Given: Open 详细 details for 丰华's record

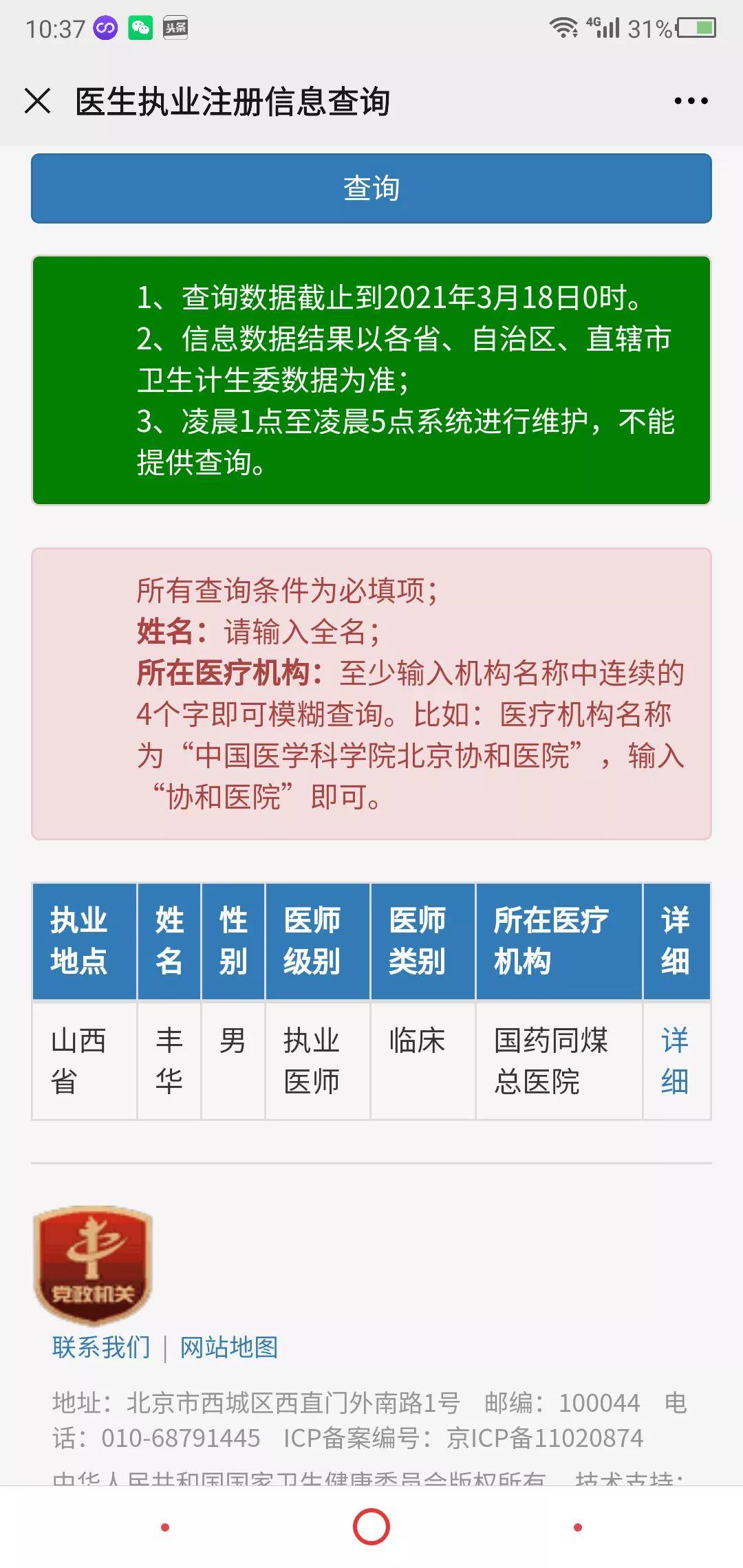Looking at the screenshot, I should [675, 1060].
